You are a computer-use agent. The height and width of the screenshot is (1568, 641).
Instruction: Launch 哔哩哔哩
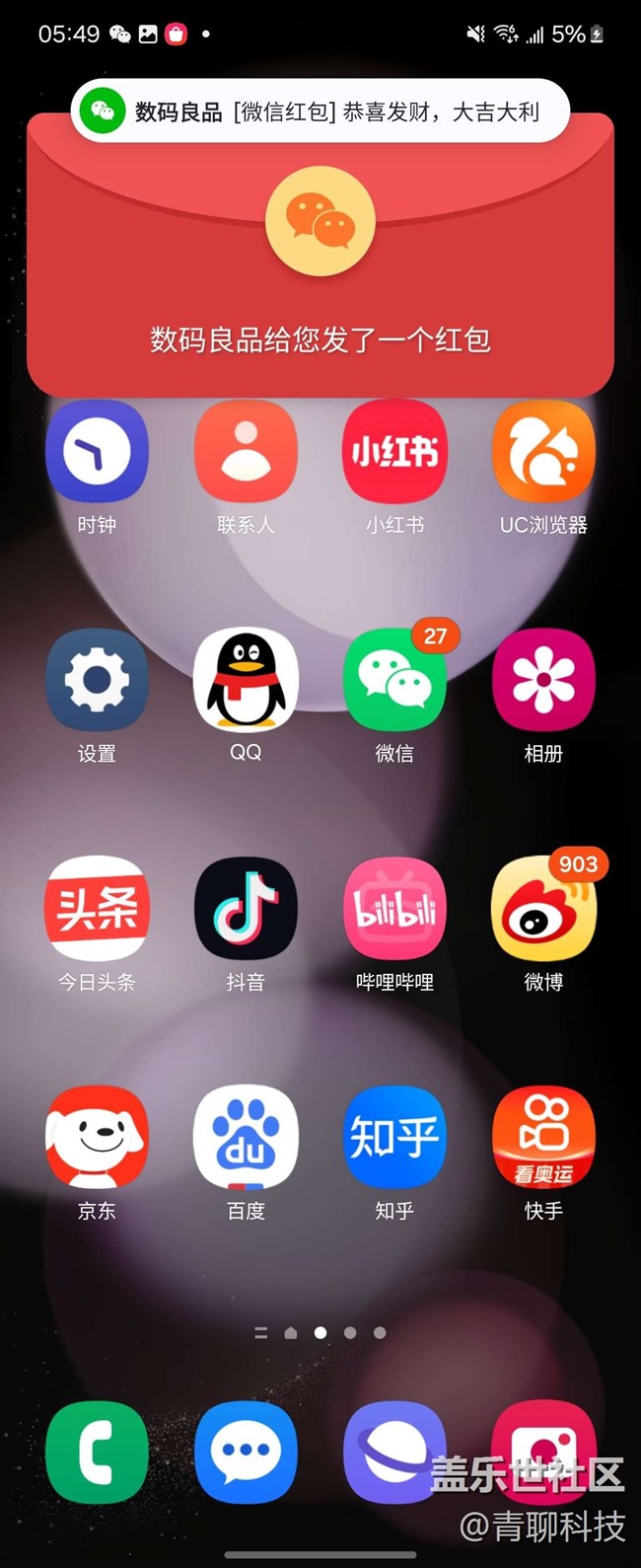(394, 909)
